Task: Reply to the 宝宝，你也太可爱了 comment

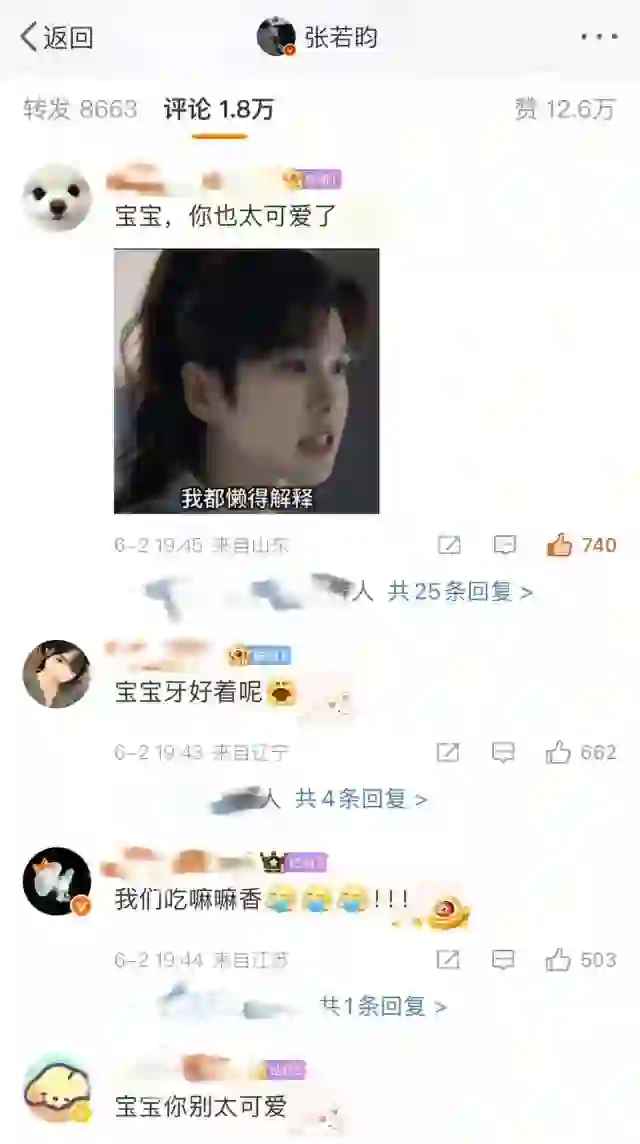Action: pyautogui.click(x=504, y=545)
